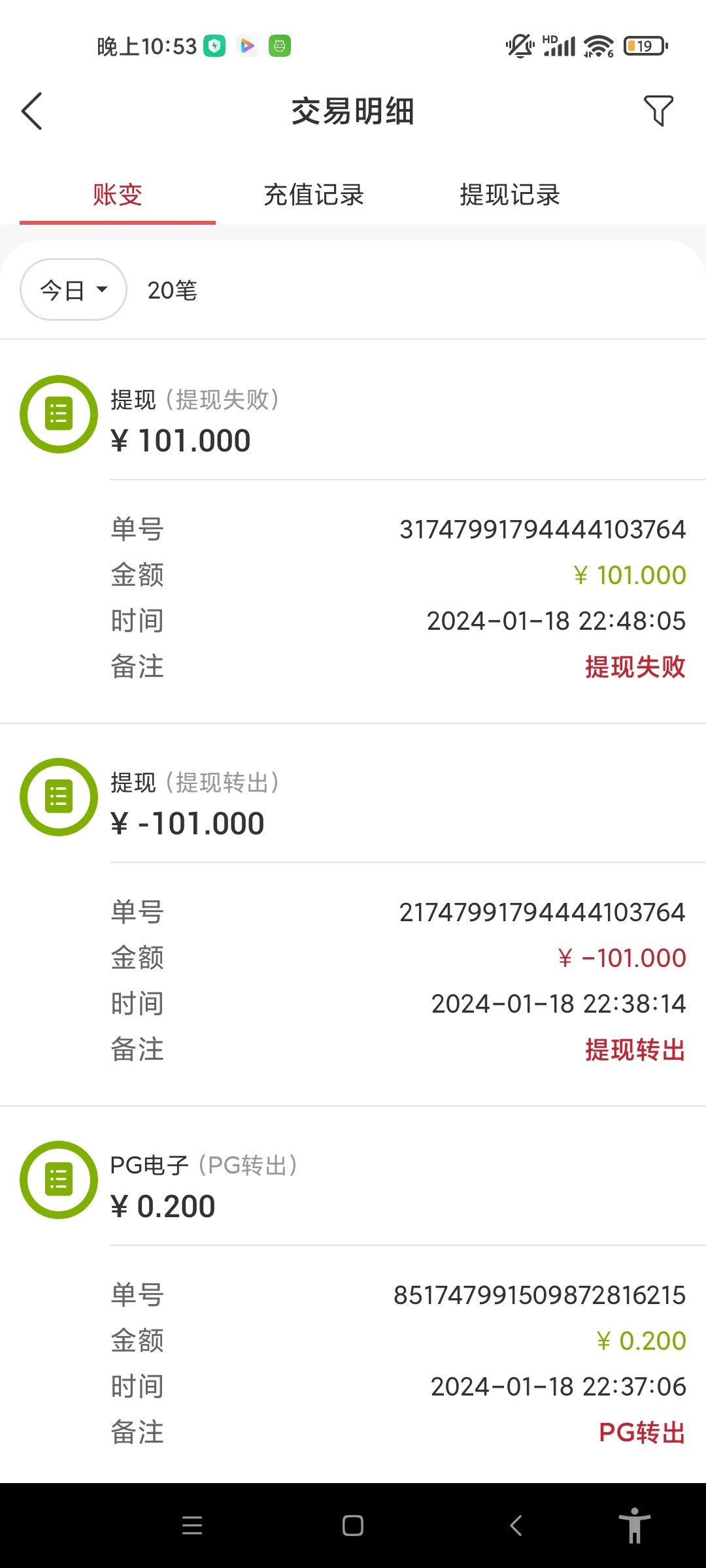Tap the green icon on the 提现转出 record
Viewport: 706px width, 1568px height.
click(x=58, y=797)
